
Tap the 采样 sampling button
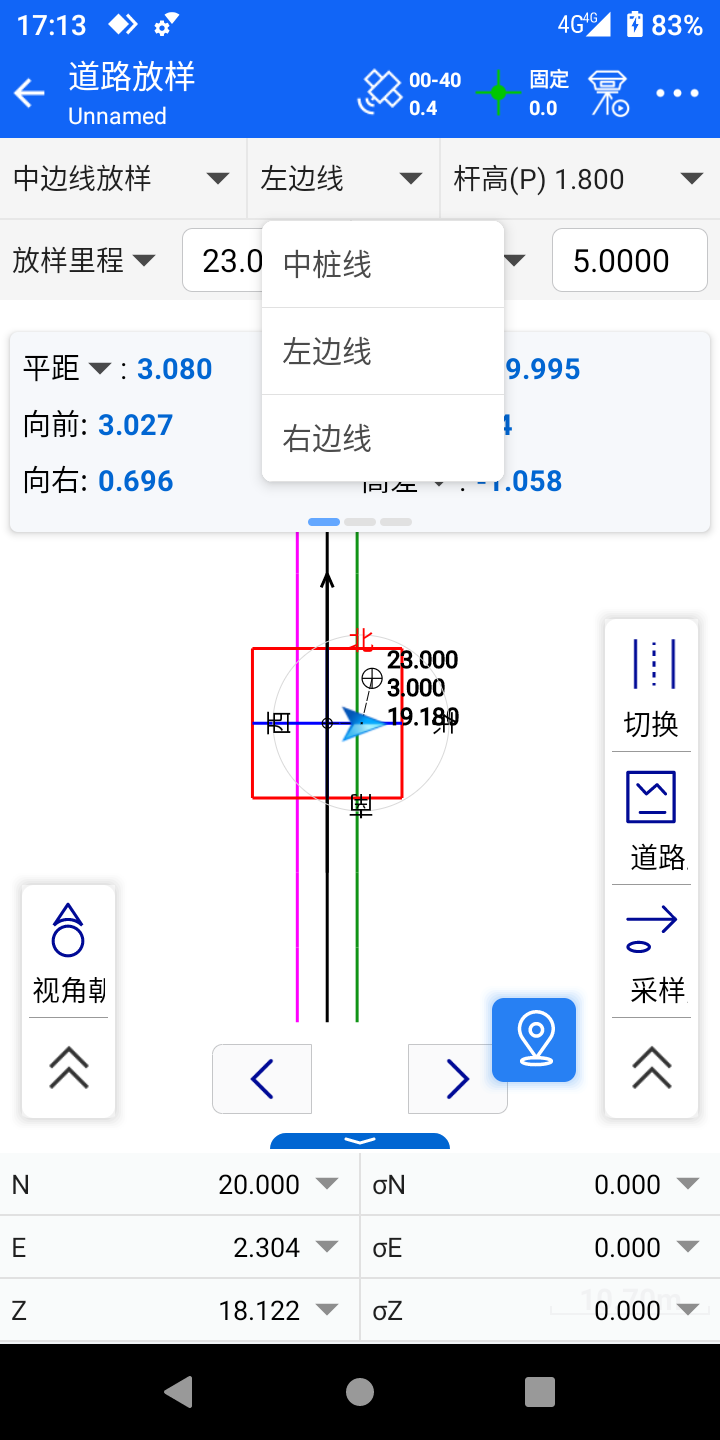[x=651, y=953]
